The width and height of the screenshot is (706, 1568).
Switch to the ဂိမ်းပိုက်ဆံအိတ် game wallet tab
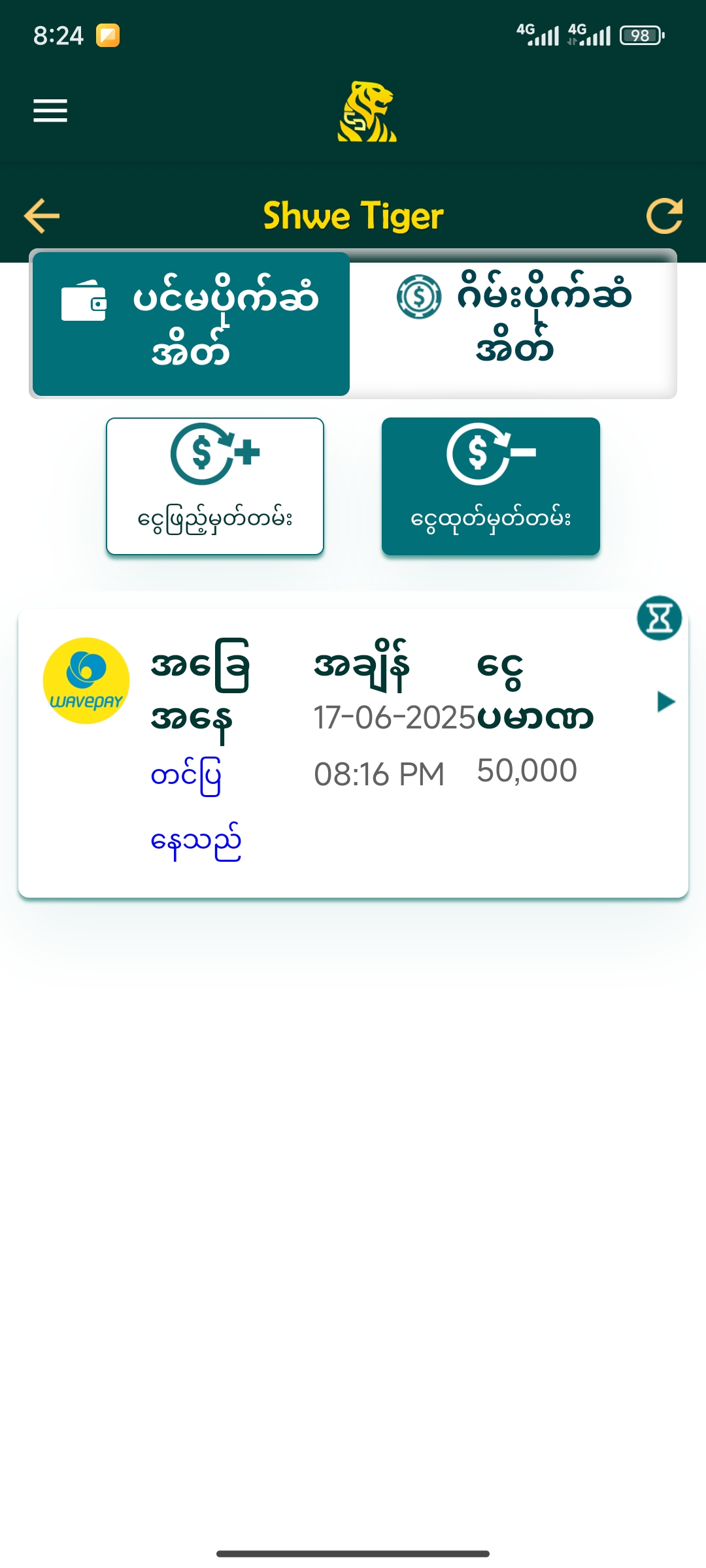[514, 324]
